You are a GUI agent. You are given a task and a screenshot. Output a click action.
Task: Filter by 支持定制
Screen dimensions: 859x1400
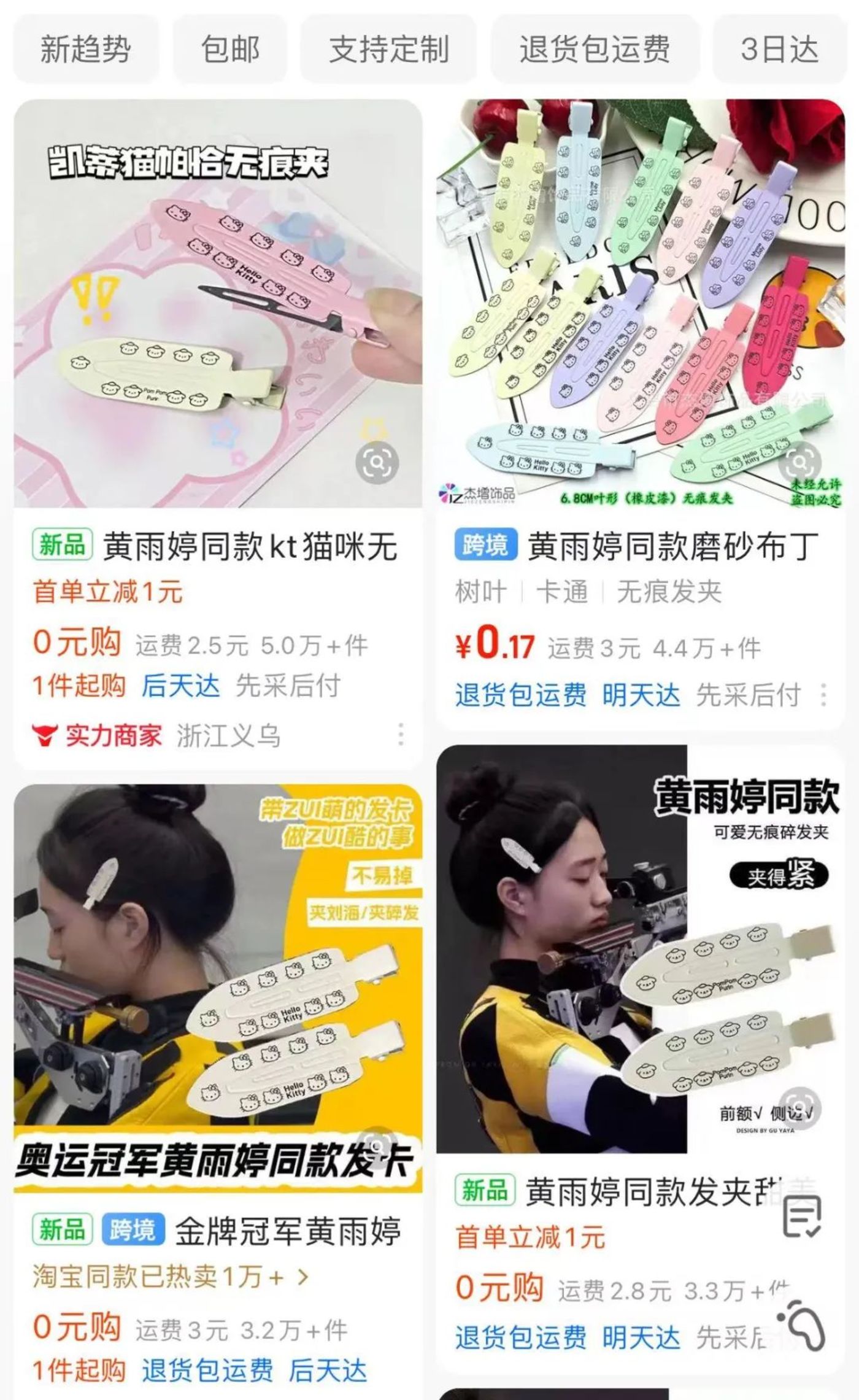pyautogui.click(x=388, y=49)
